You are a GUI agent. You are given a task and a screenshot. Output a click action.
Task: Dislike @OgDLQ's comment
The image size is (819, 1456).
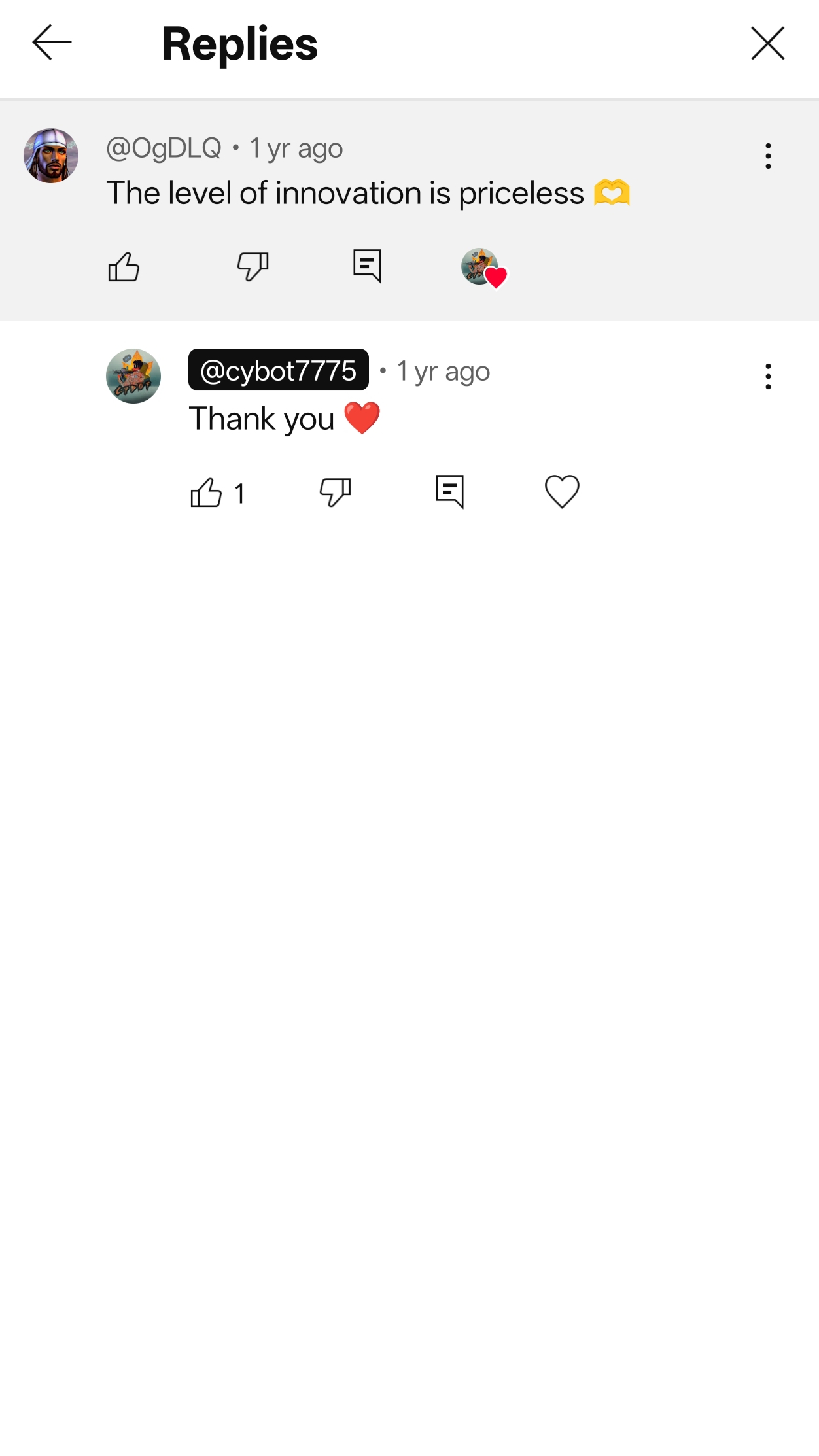(253, 267)
